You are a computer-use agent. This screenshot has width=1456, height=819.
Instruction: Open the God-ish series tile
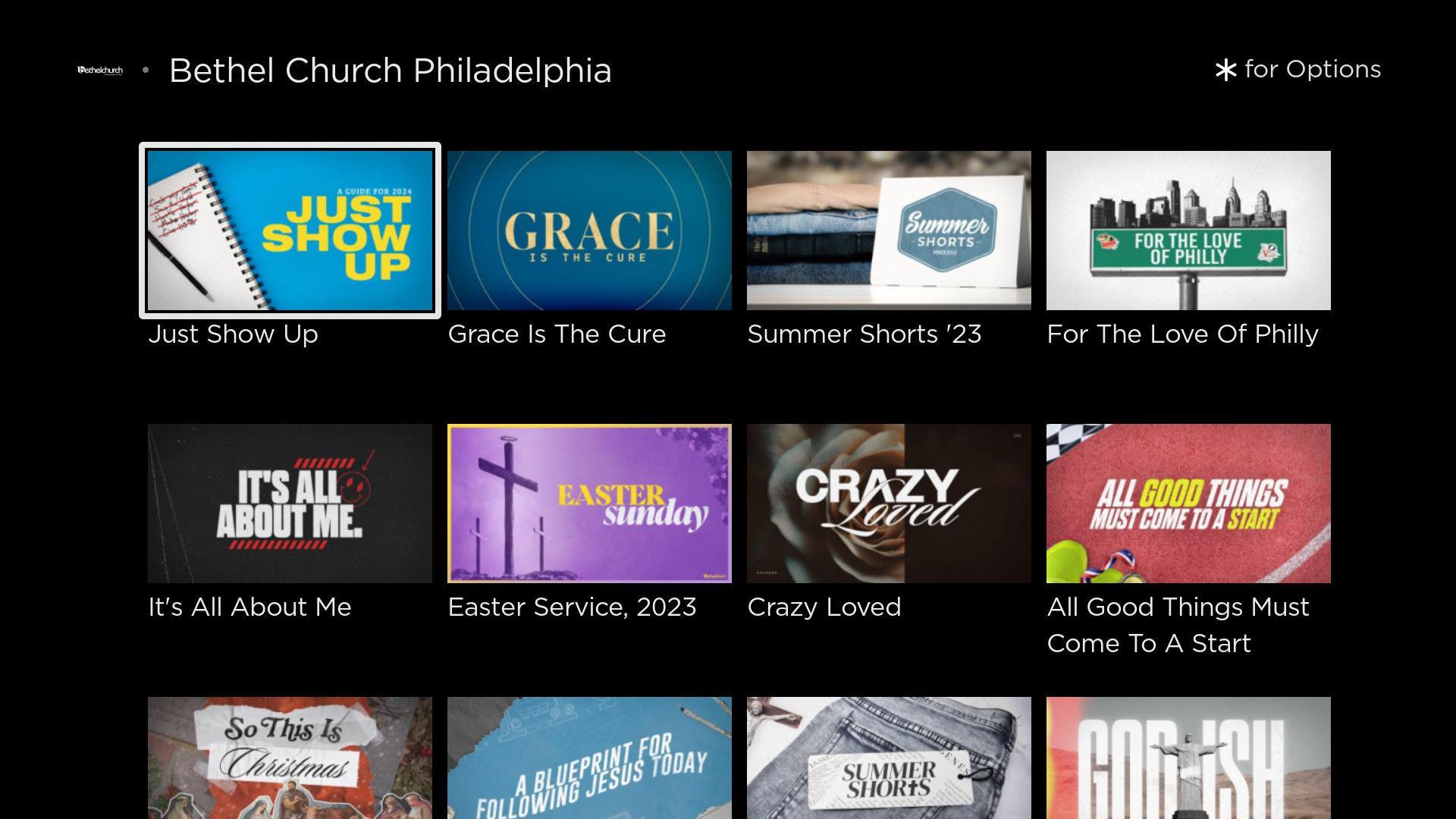click(1188, 757)
